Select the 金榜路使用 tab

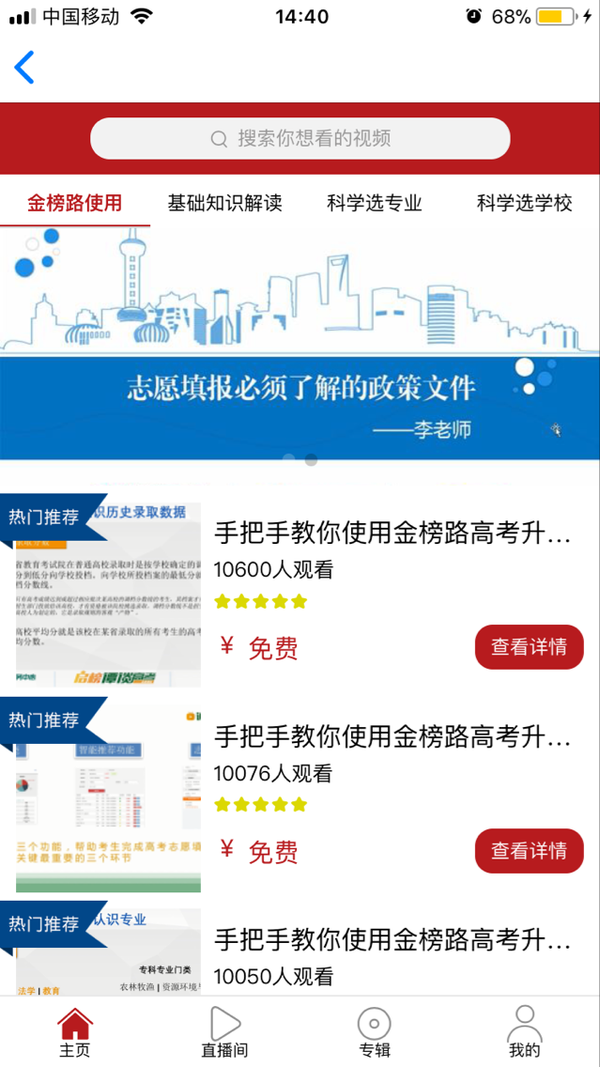(75, 204)
